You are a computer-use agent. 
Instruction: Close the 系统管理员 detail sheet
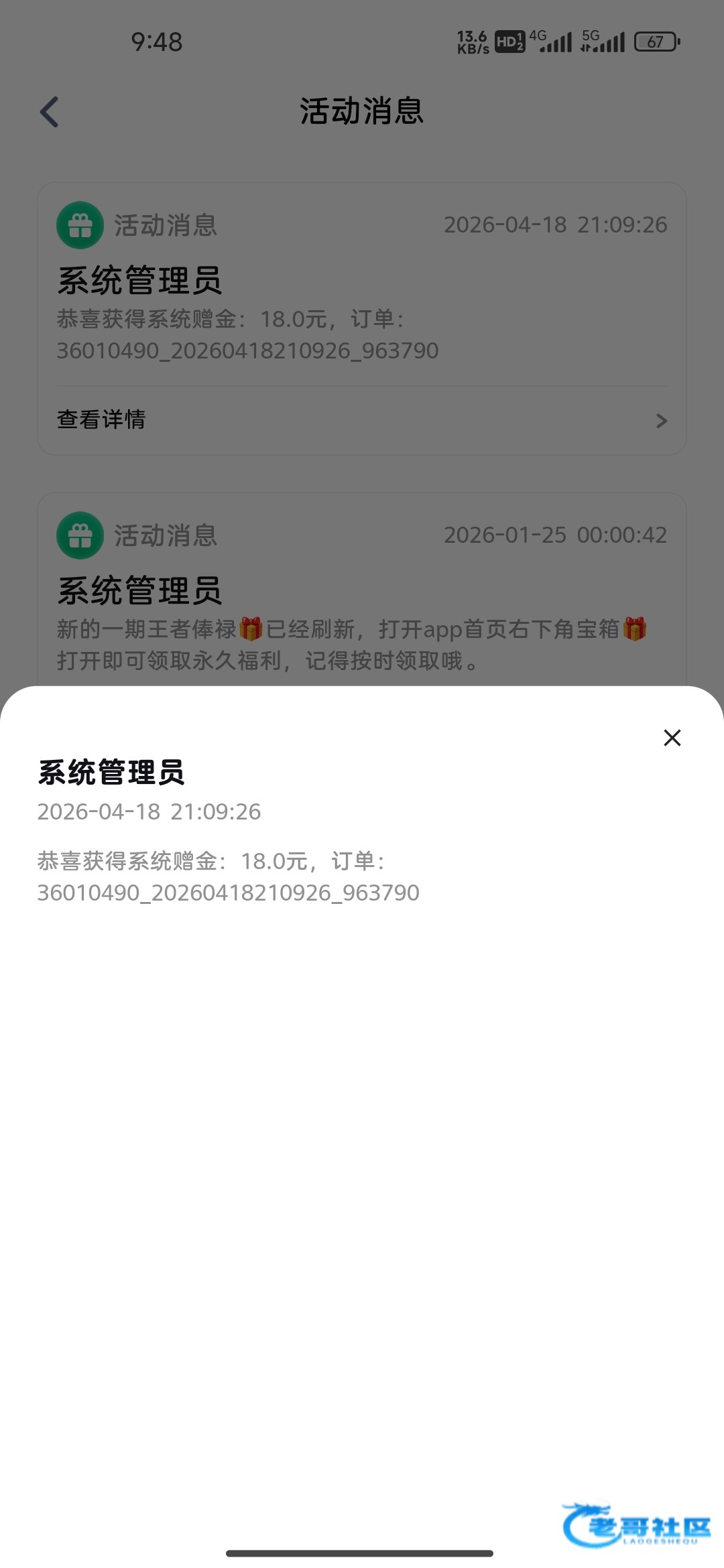[672, 738]
